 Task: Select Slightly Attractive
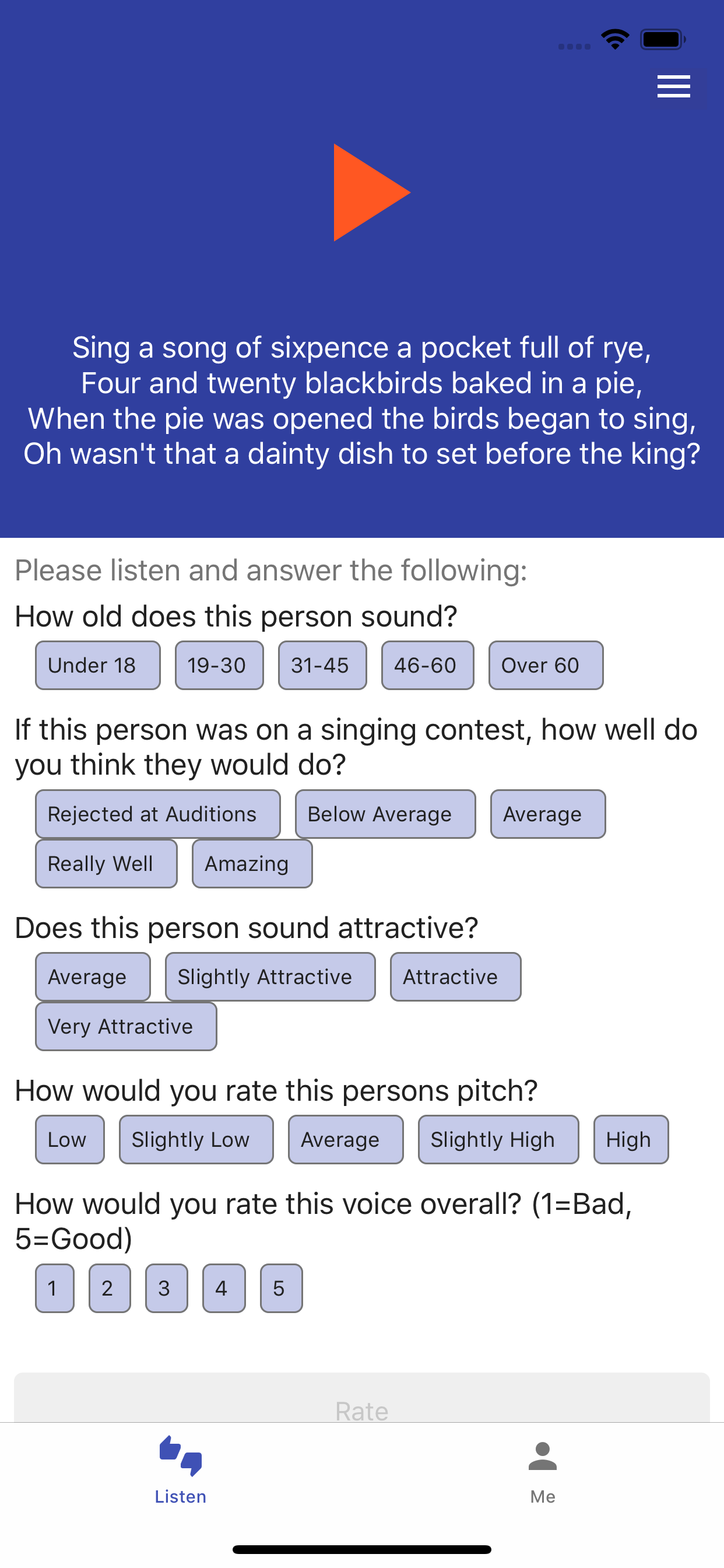point(270,977)
